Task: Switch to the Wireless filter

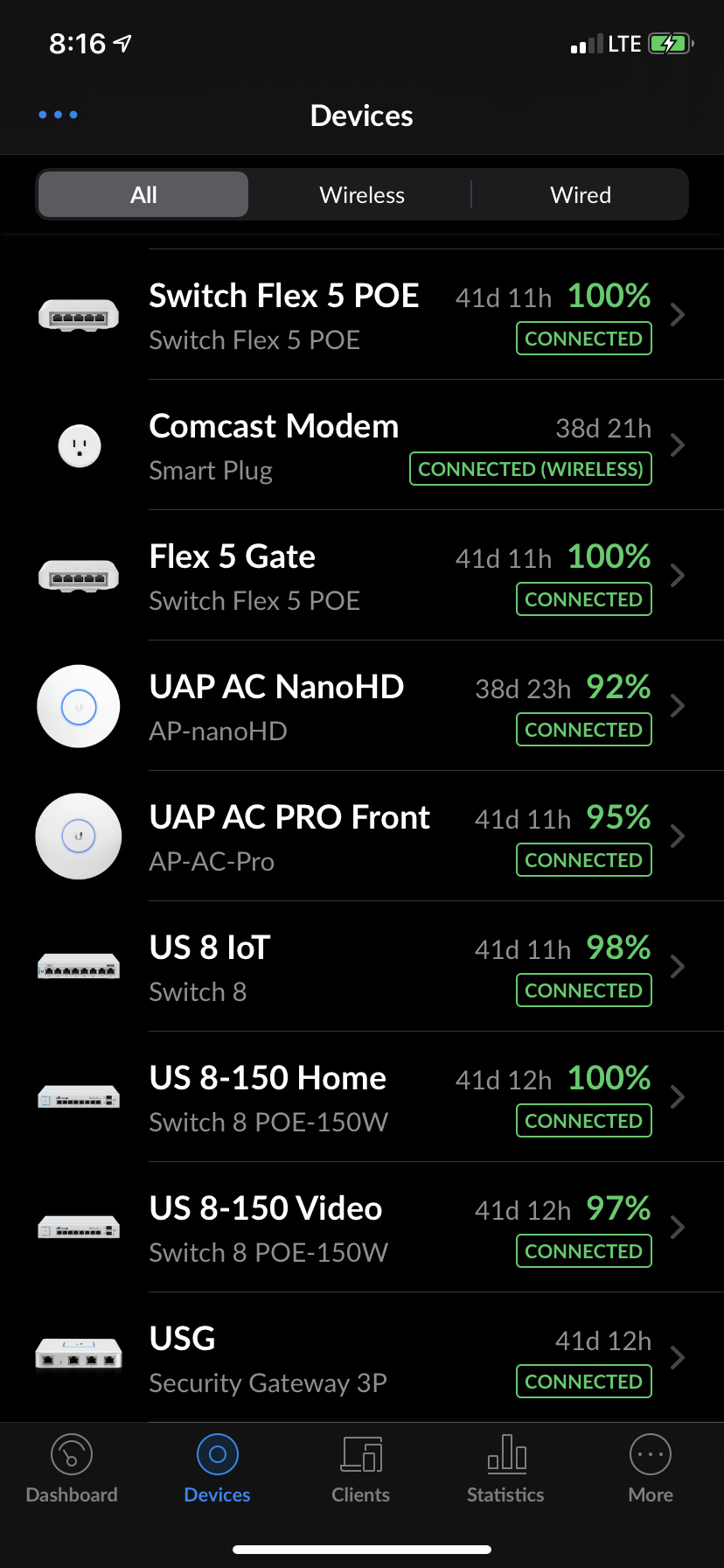Action: (362, 194)
